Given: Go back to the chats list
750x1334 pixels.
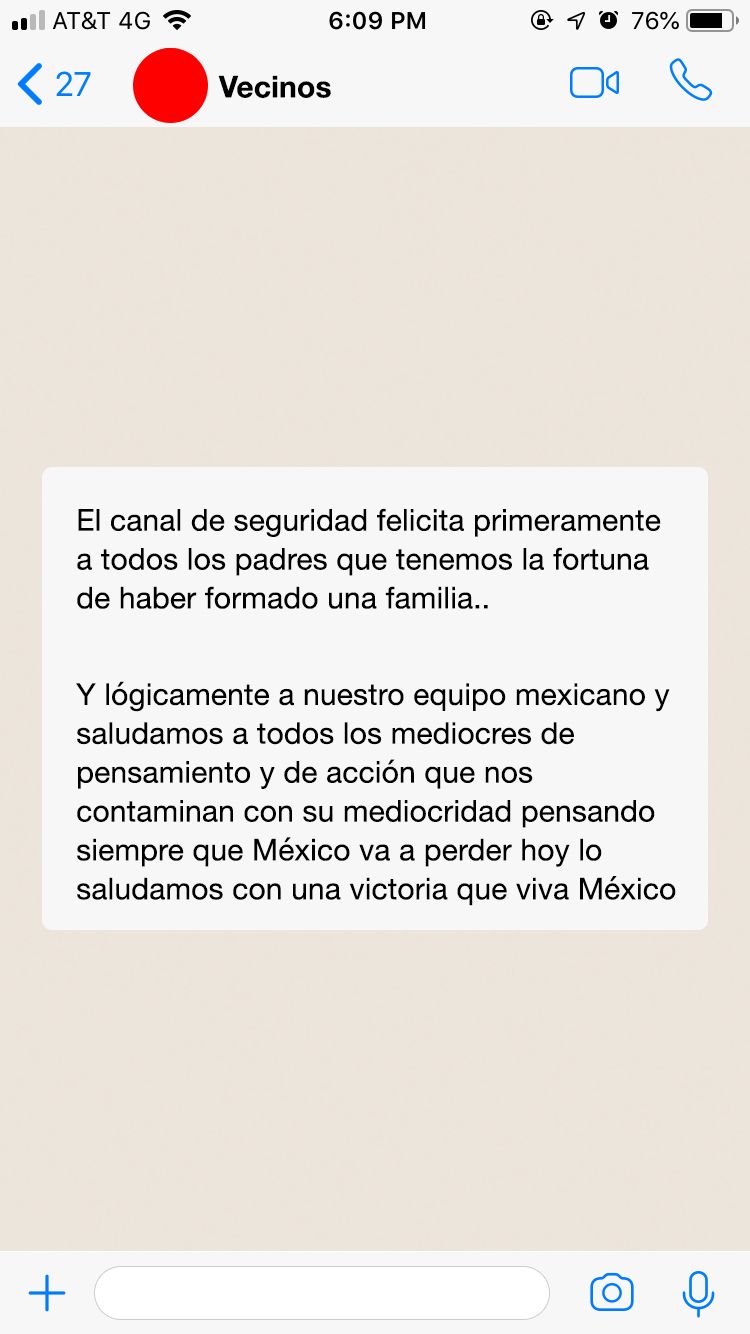Looking at the screenshot, I should point(53,84).
